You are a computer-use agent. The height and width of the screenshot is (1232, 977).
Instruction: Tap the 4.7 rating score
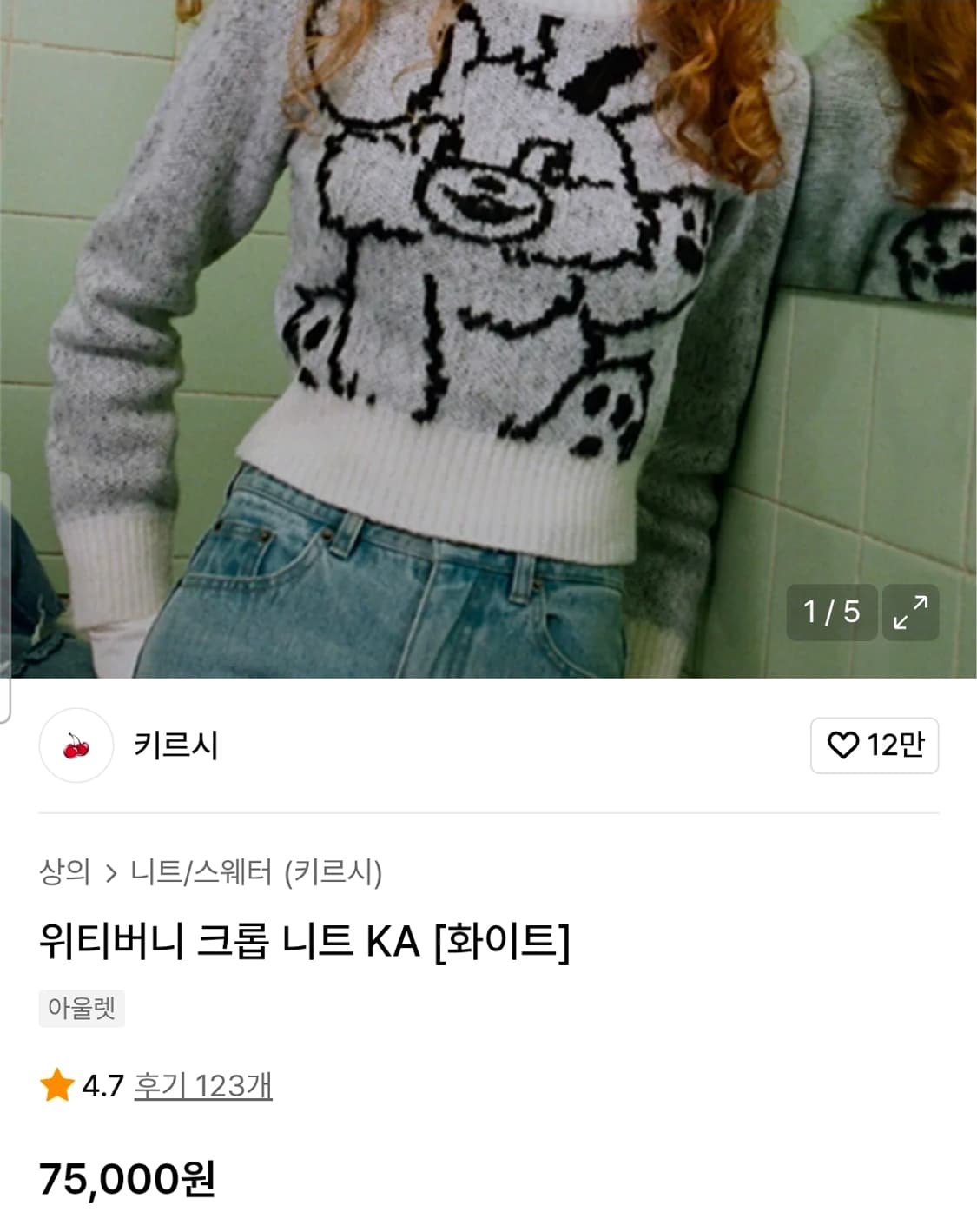[98, 1085]
